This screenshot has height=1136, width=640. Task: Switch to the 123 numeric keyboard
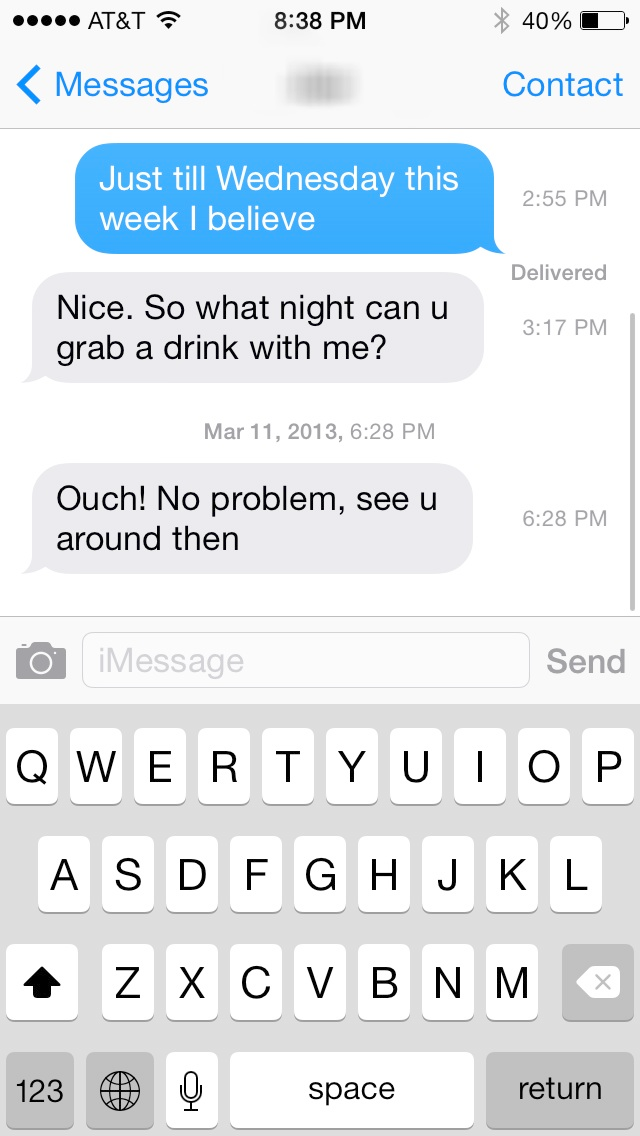point(40,1089)
